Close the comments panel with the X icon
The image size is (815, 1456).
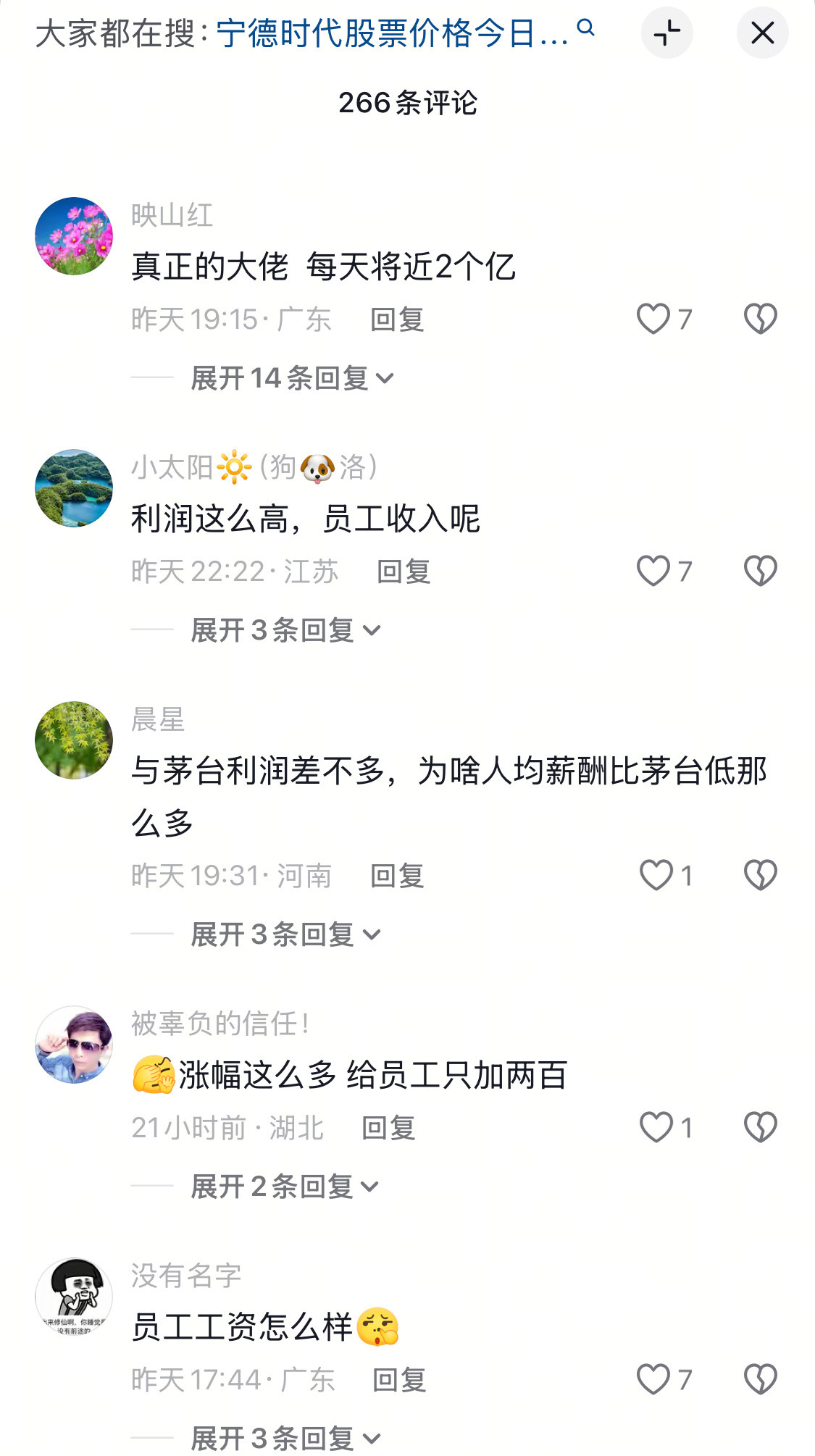point(761,33)
